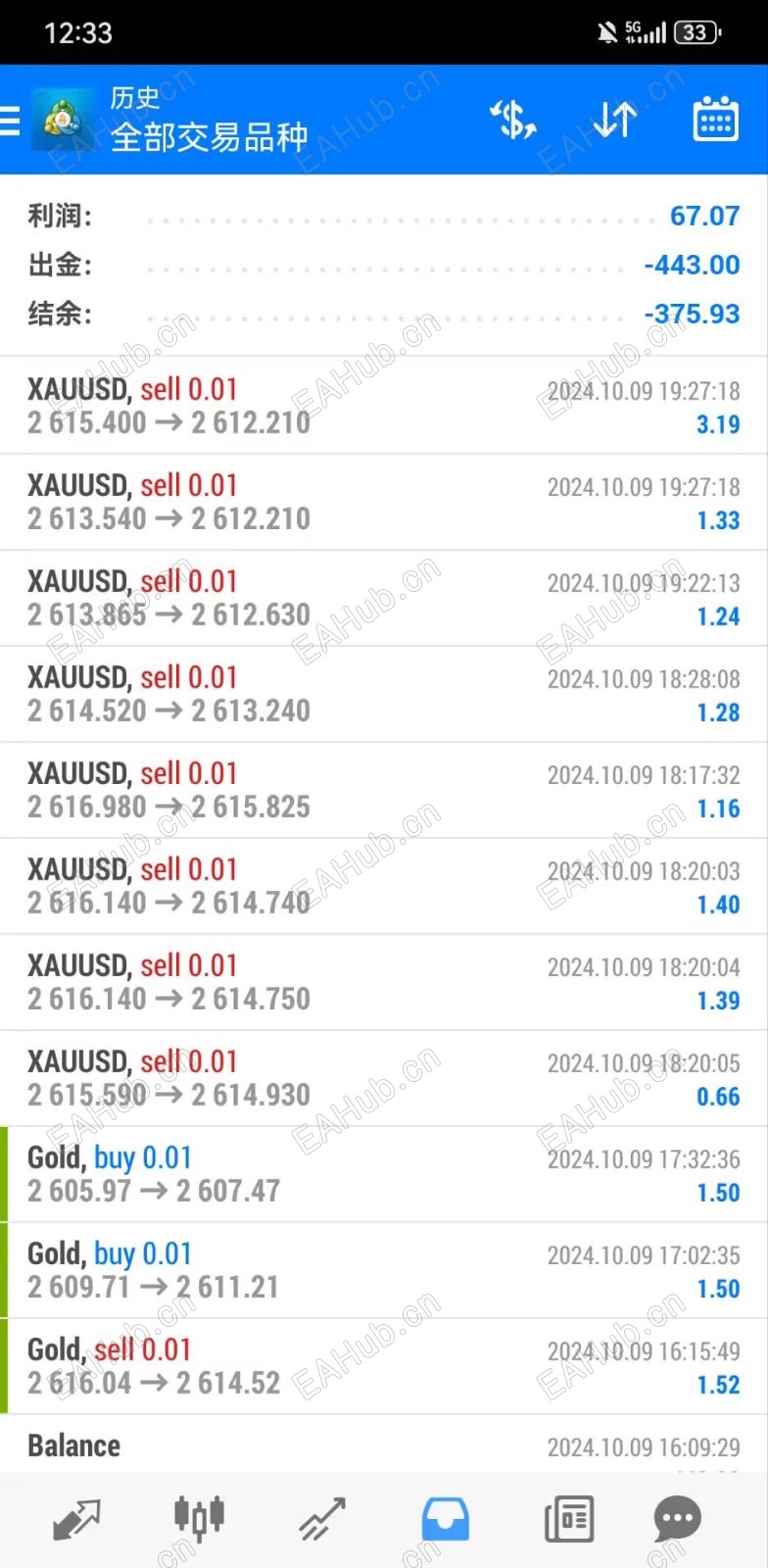768x1568 pixels.
Task: Expand the XAUUSD sell trade with 3.19 profit
Action: [384, 406]
